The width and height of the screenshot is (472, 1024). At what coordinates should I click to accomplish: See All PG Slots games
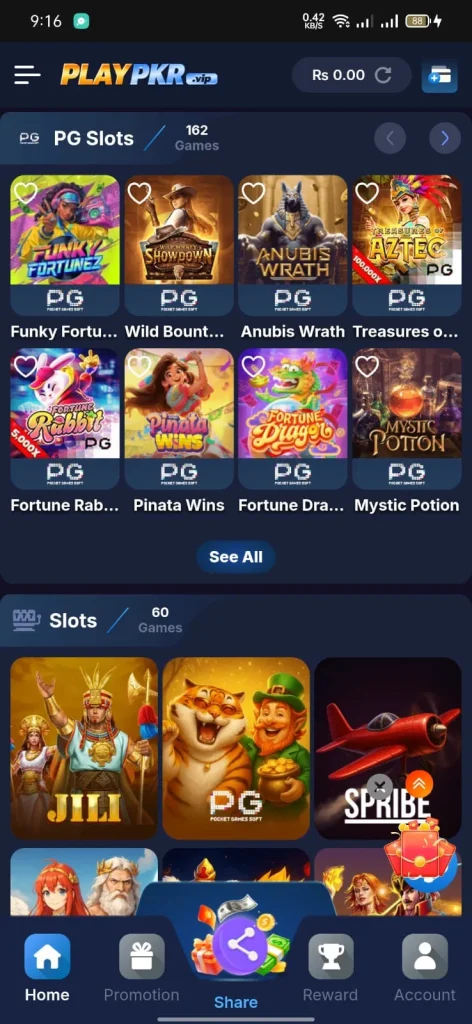pyautogui.click(x=236, y=557)
